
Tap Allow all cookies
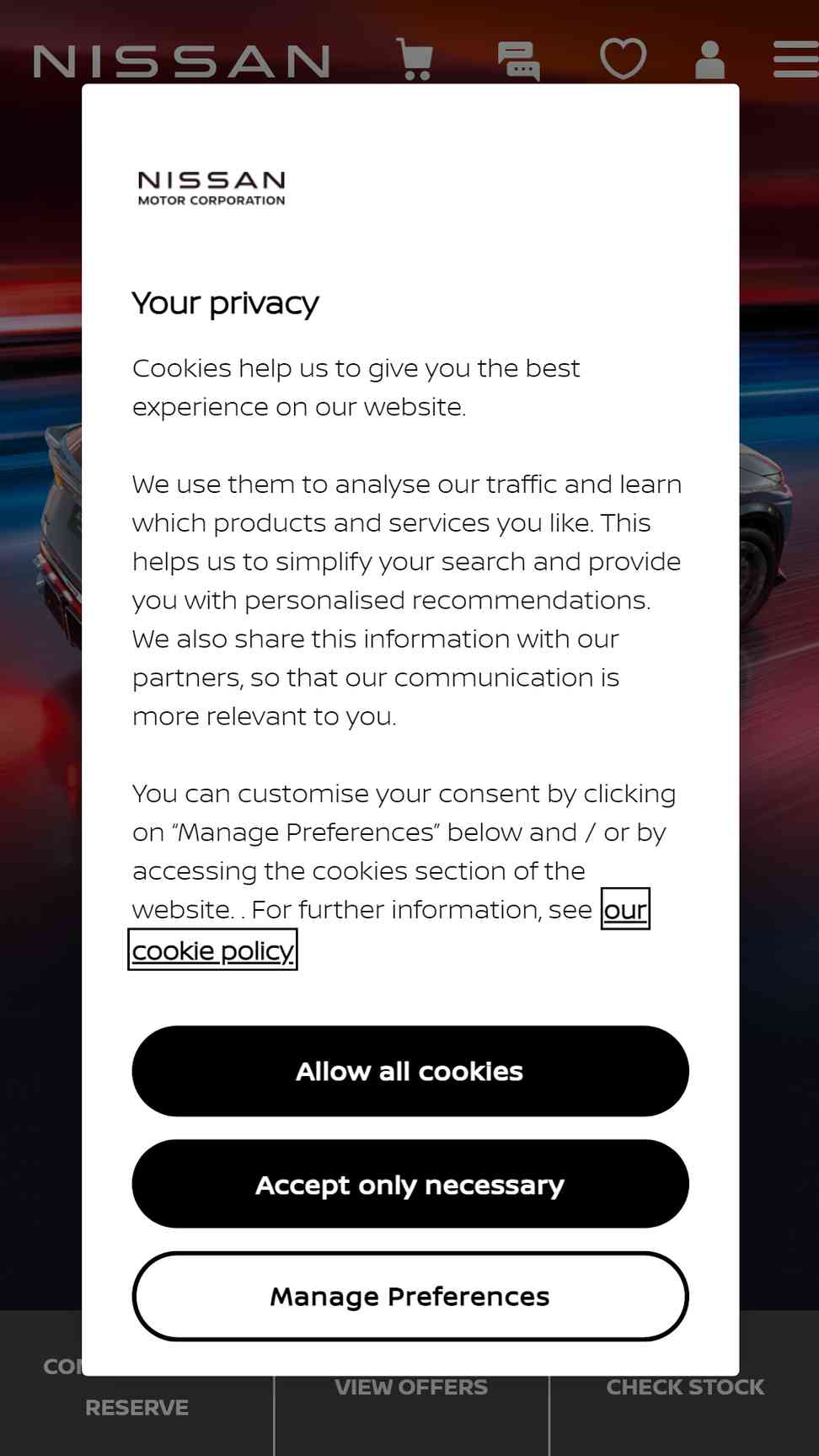coord(410,1071)
